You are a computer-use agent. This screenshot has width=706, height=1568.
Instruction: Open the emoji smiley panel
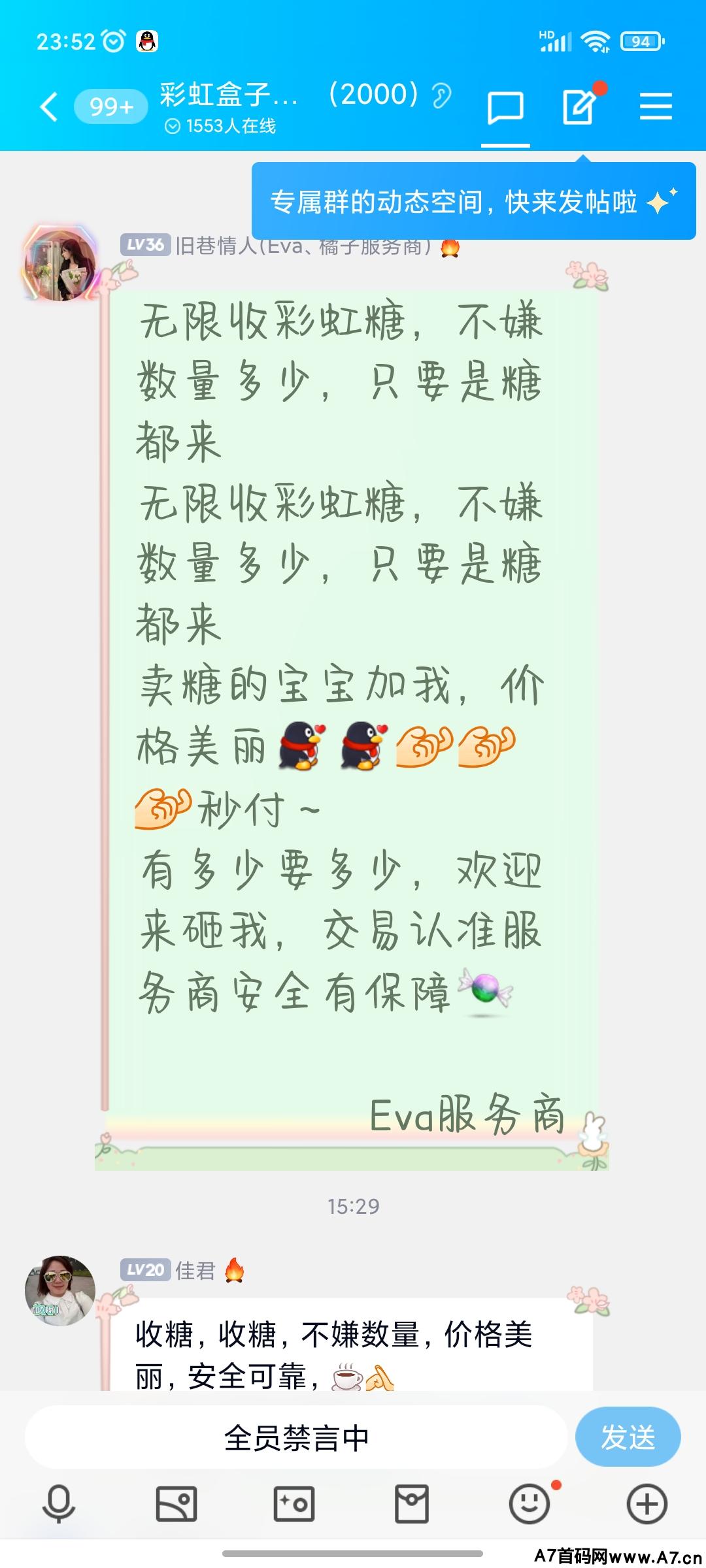point(529,1504)
